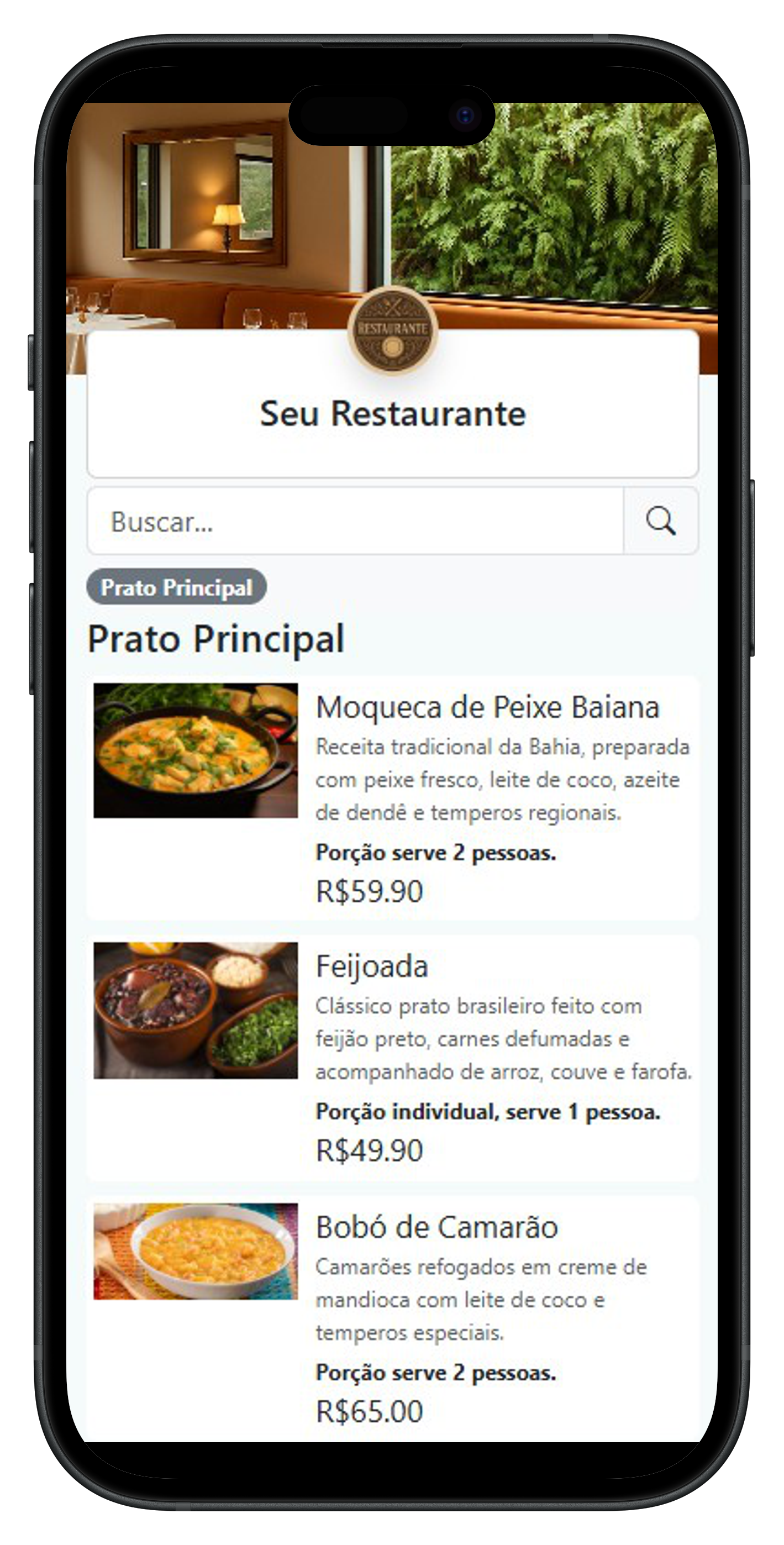Open the Moqueca de Peixe Baiana dish
This screenshot has width=784, height=1545.
(x=487, y=707)
